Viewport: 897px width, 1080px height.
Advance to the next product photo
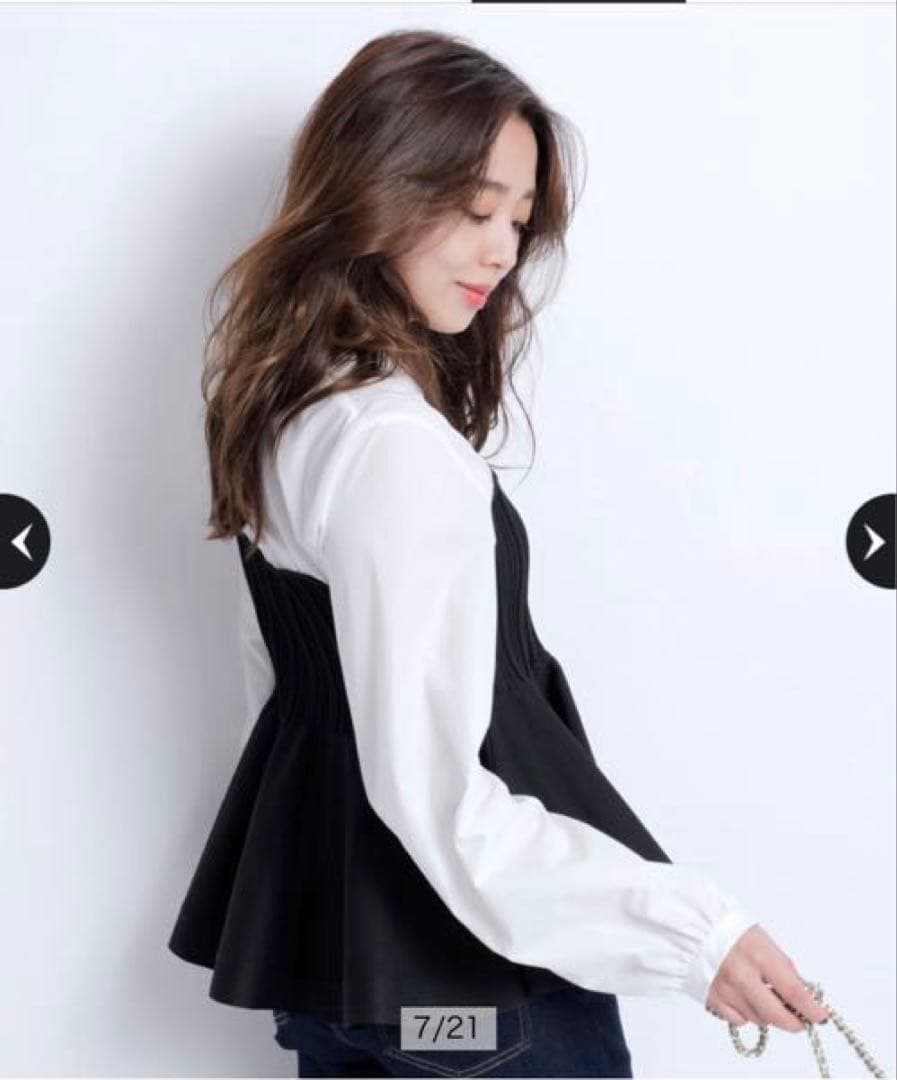(x=873, y=541)
